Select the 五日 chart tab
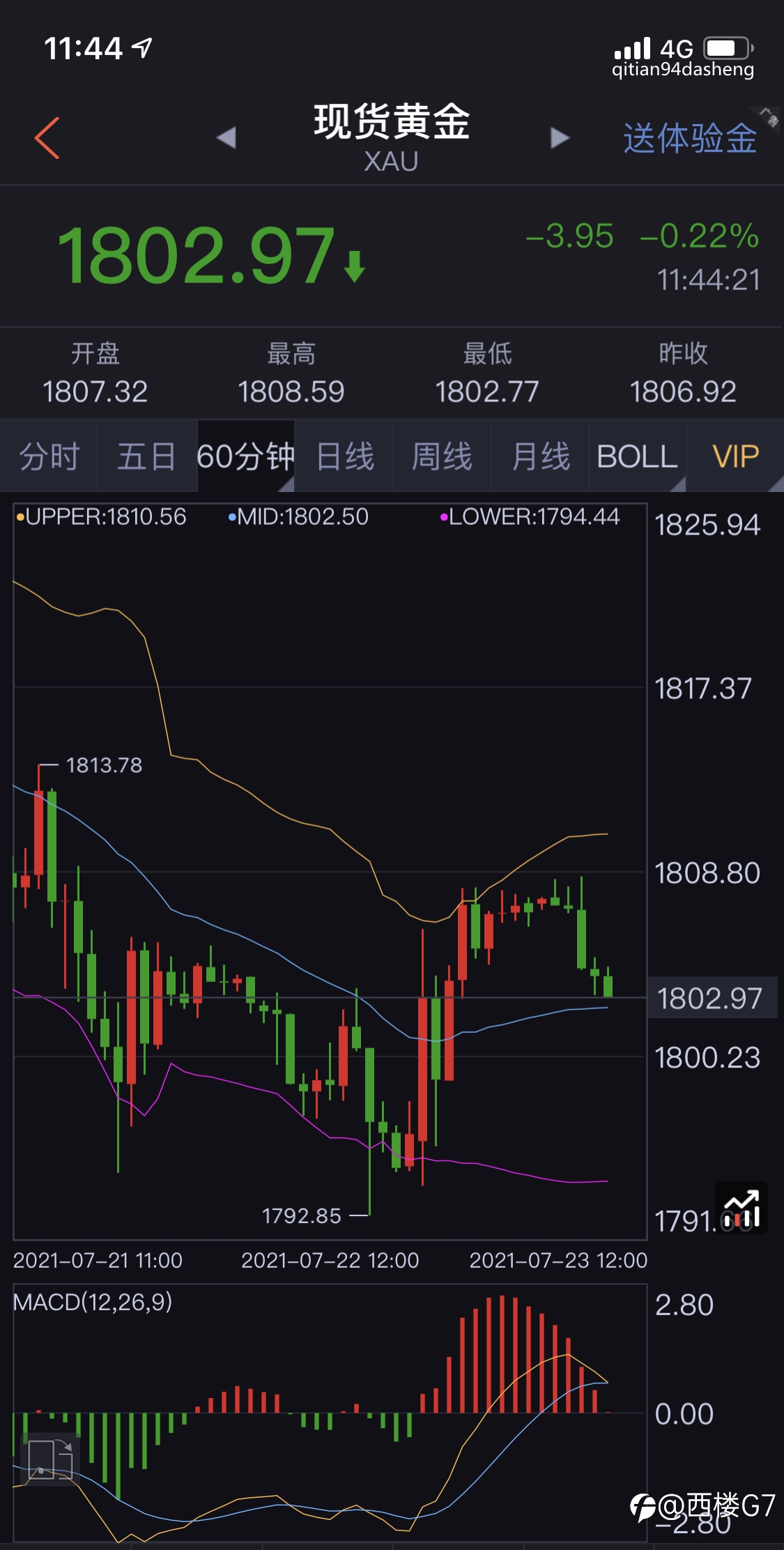 tap(147, 456)
